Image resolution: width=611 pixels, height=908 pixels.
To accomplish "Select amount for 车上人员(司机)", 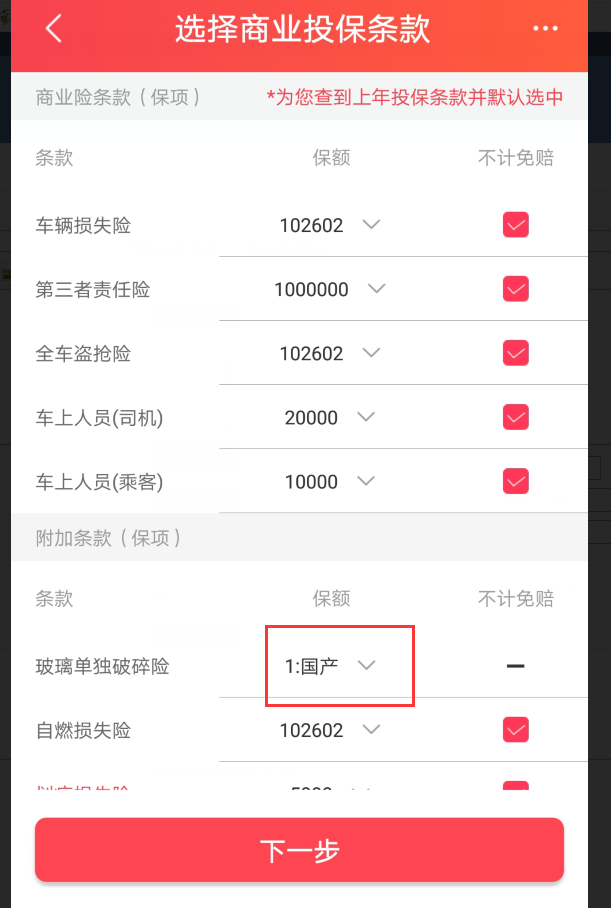I will pos(330,418).
